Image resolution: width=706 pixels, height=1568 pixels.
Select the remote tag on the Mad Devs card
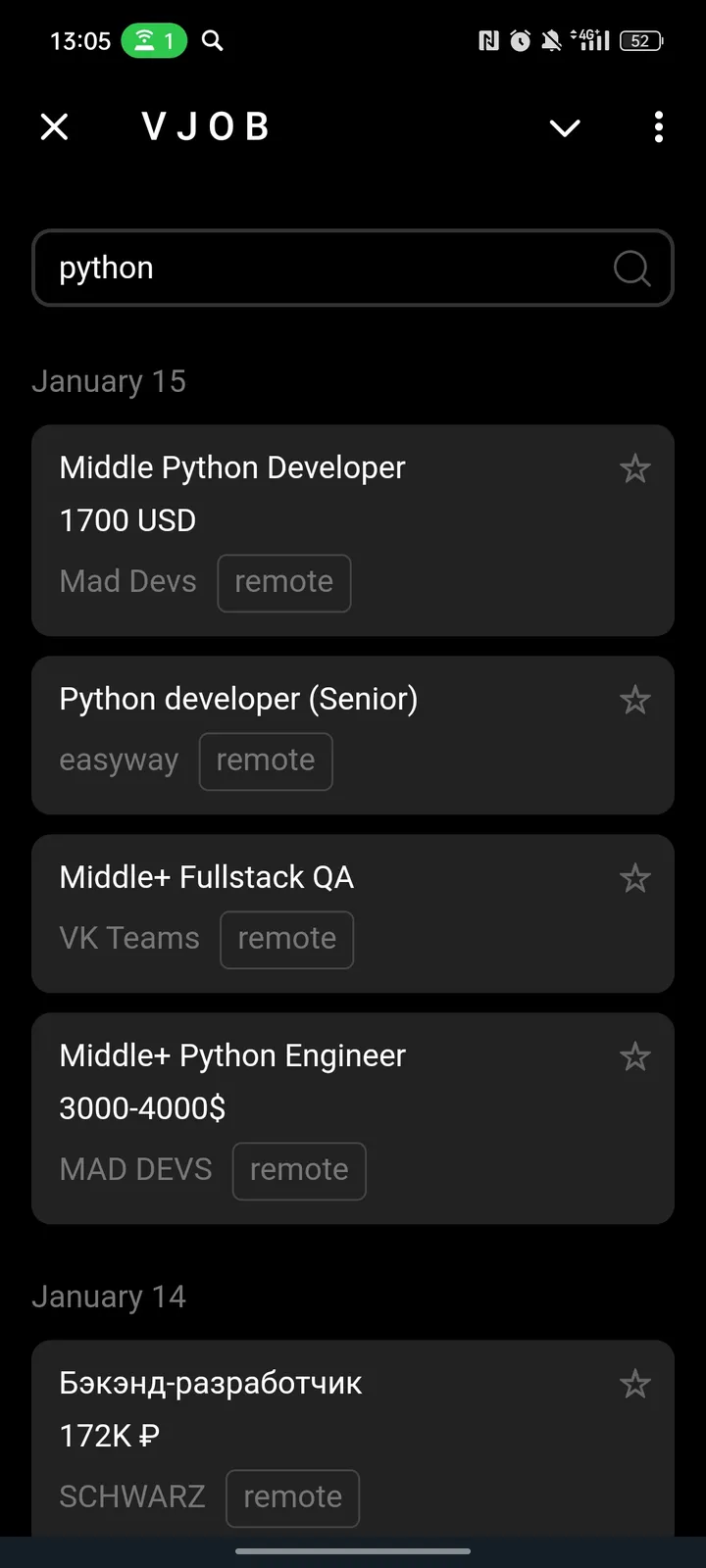click(x=284, y=583)
